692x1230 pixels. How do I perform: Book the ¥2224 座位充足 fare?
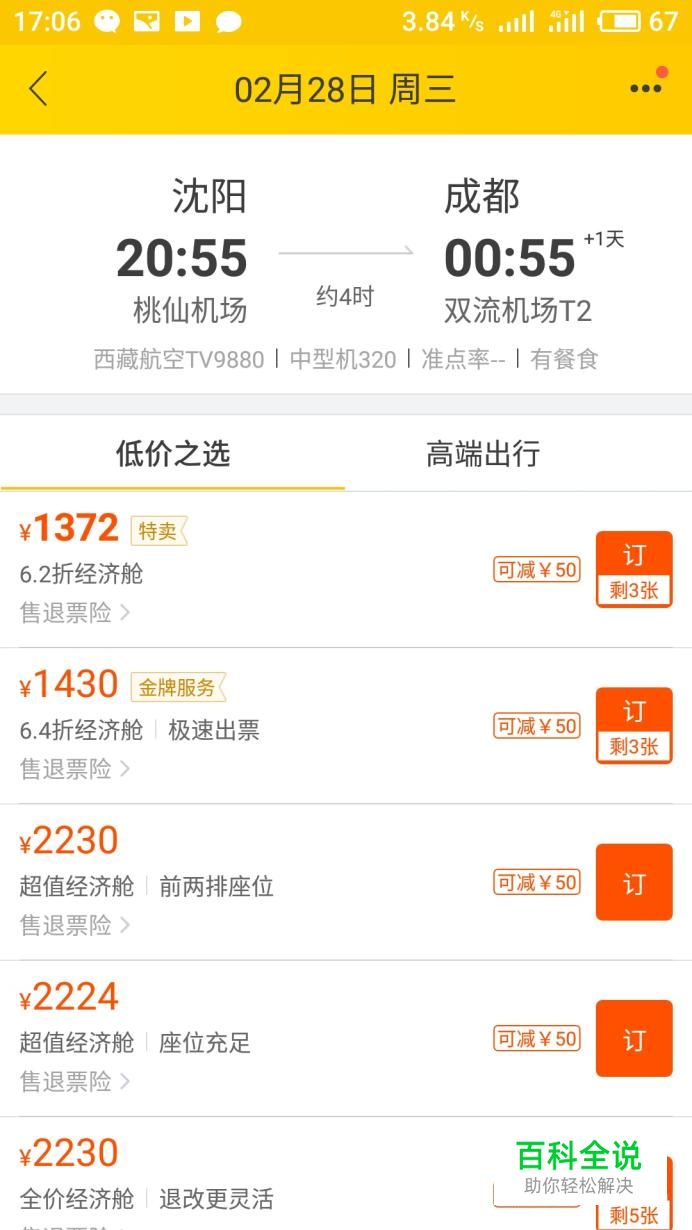pyautogui.click(x=634, y=1038)
